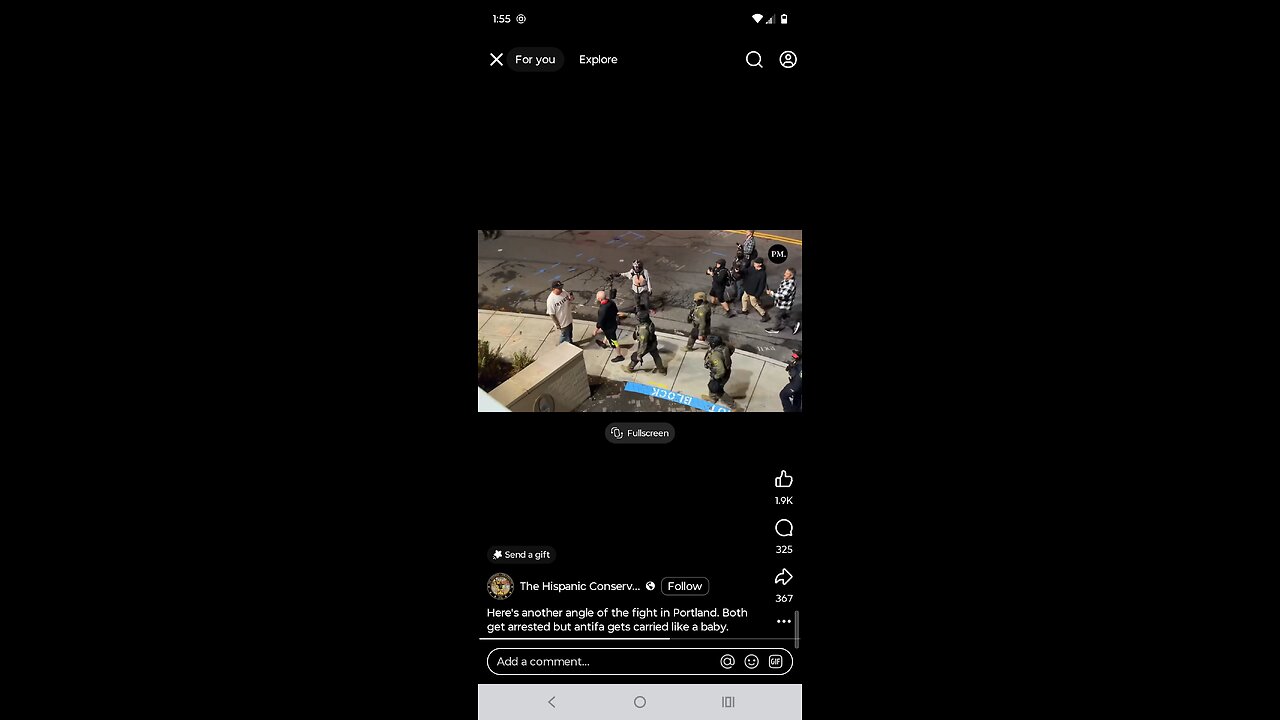Send a gift to the creator

click(x=522, y=555)
